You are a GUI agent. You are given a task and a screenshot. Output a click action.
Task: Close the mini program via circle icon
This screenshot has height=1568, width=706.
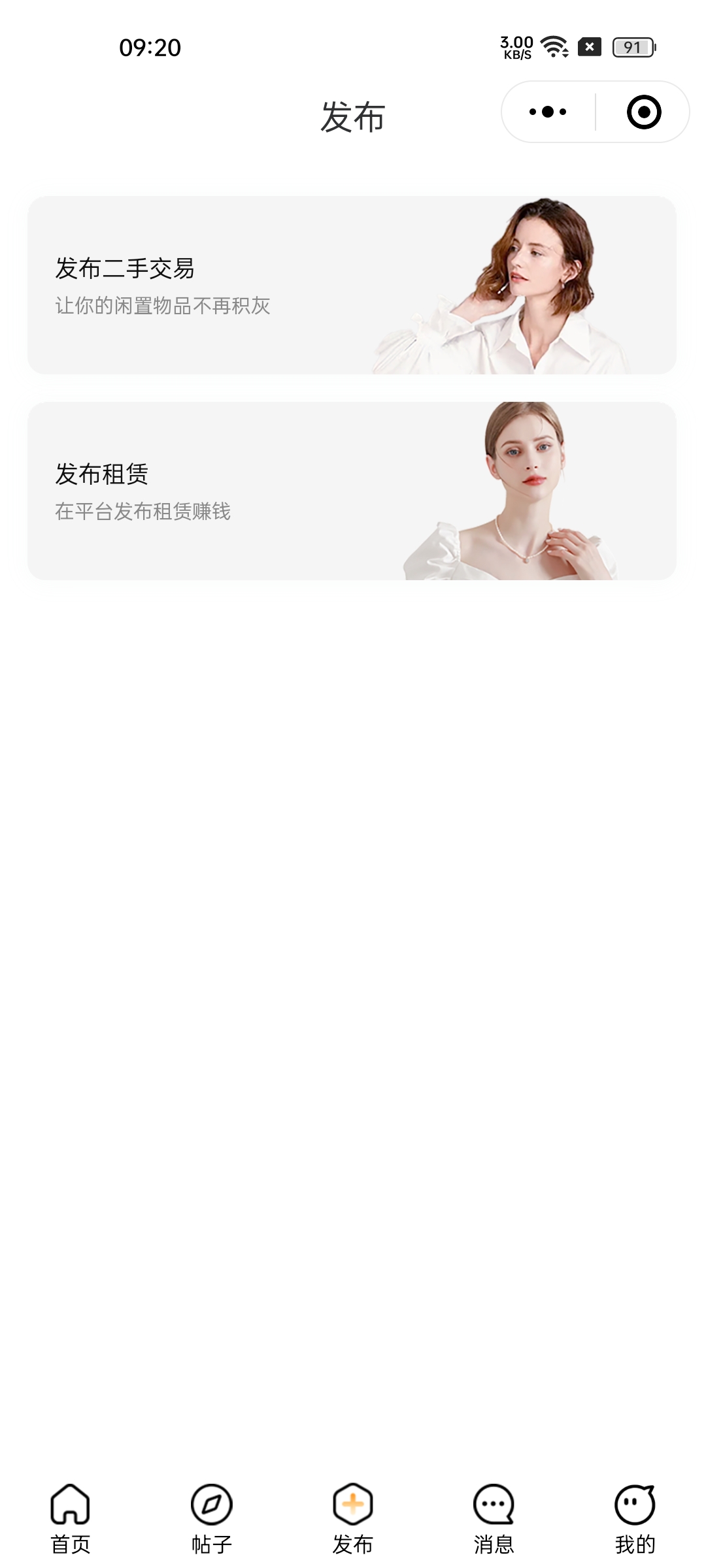coord(643,112)
